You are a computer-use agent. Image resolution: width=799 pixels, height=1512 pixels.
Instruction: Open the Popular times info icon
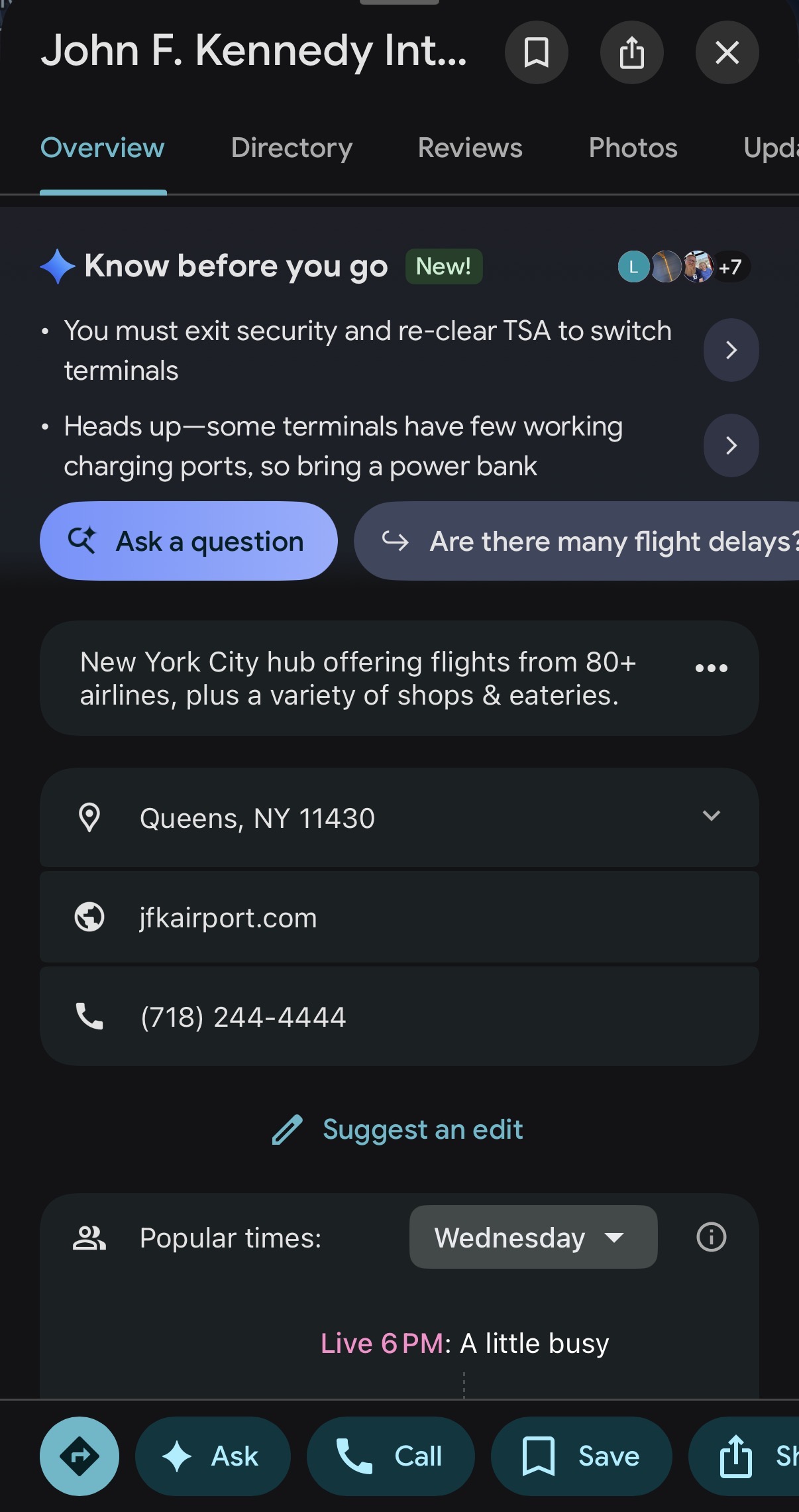click(x=712, y=1237)
